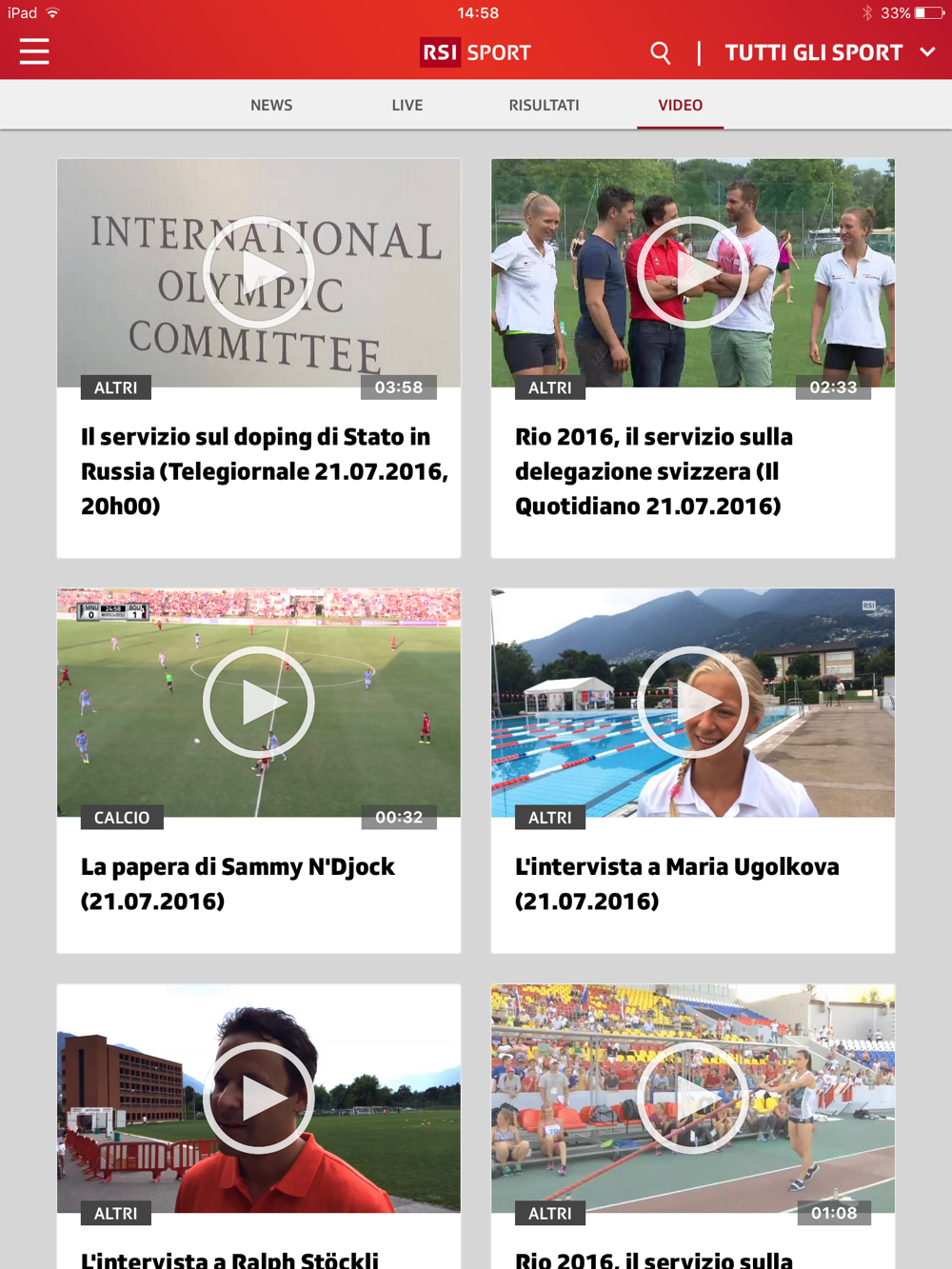
Task: Open the hamburger menu
Action: pyautogui.click(x=34, y=51)
